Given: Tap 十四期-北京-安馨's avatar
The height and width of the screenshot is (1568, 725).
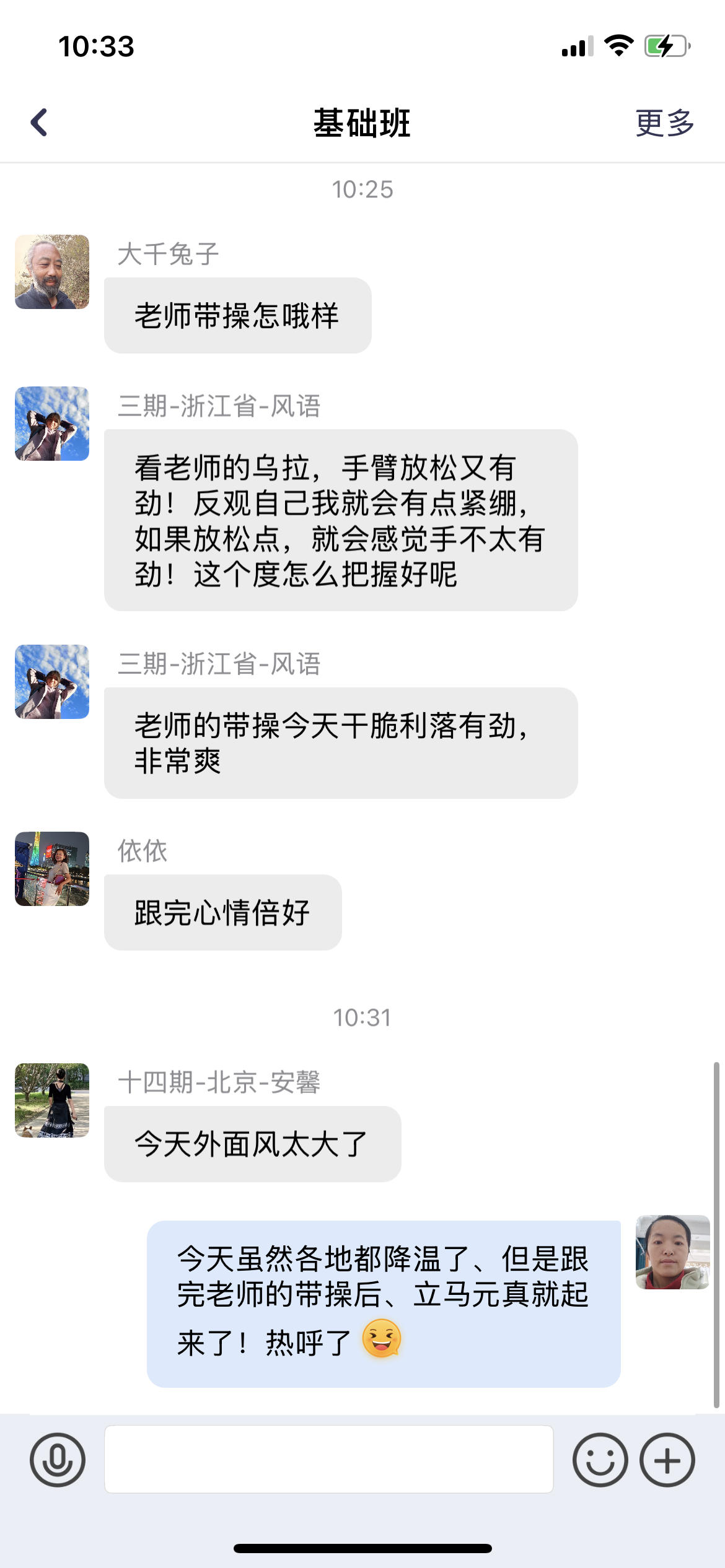Looking at the screenshot, I should tap(52, 1100).
